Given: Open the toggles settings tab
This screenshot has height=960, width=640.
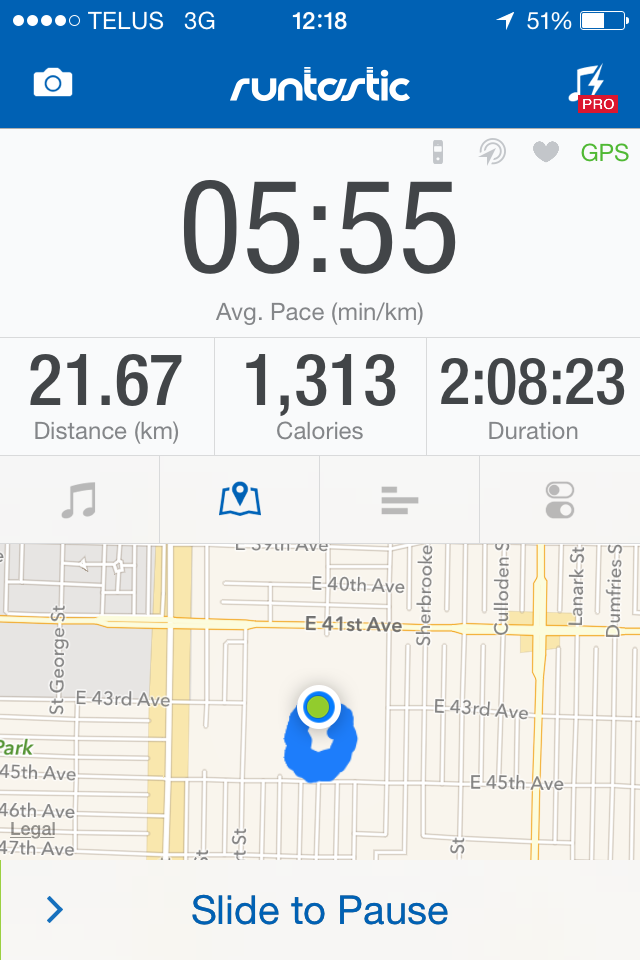Looking at the screenshot, I should (560, 499).
